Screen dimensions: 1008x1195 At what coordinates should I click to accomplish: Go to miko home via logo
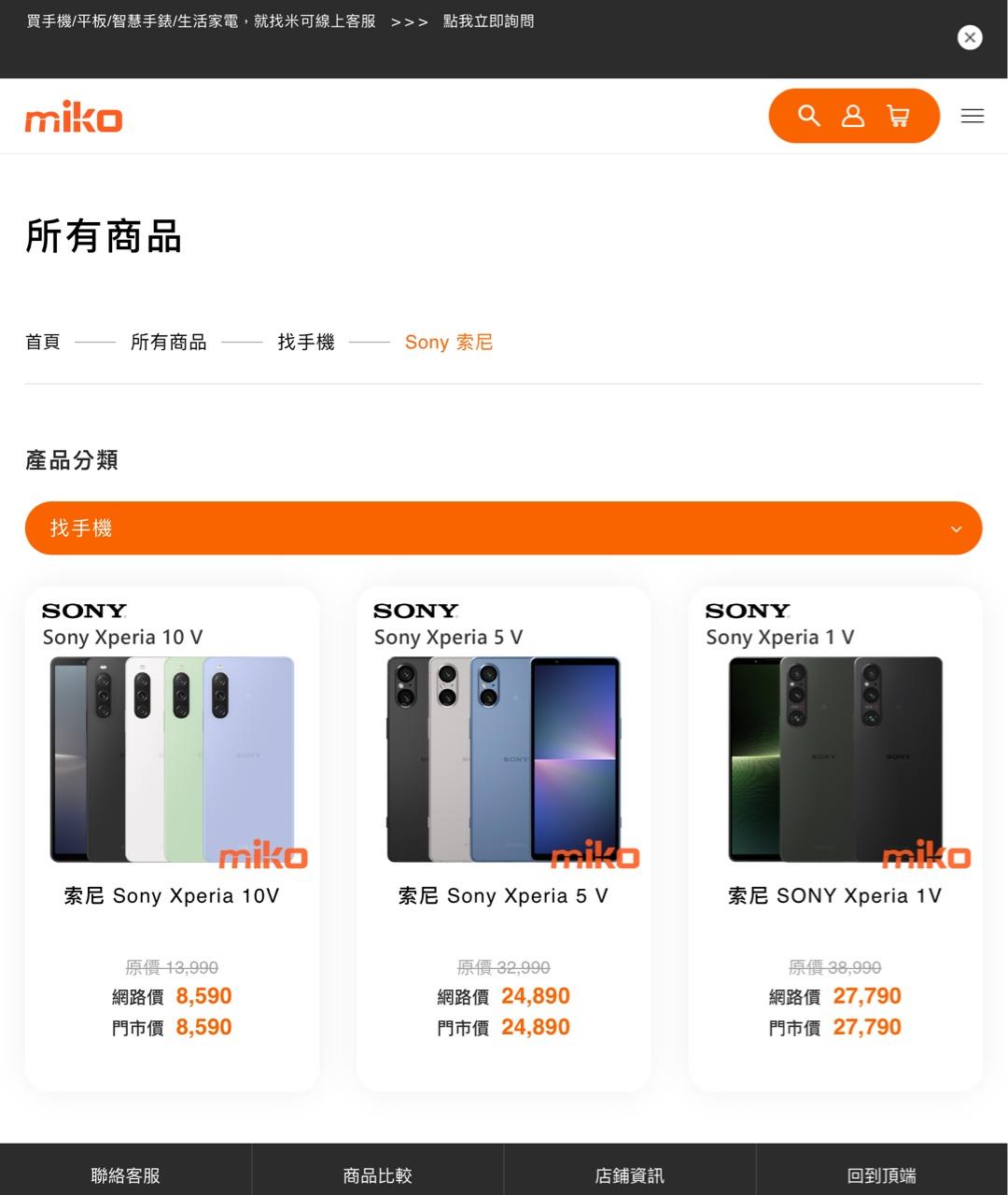(74, 118)
